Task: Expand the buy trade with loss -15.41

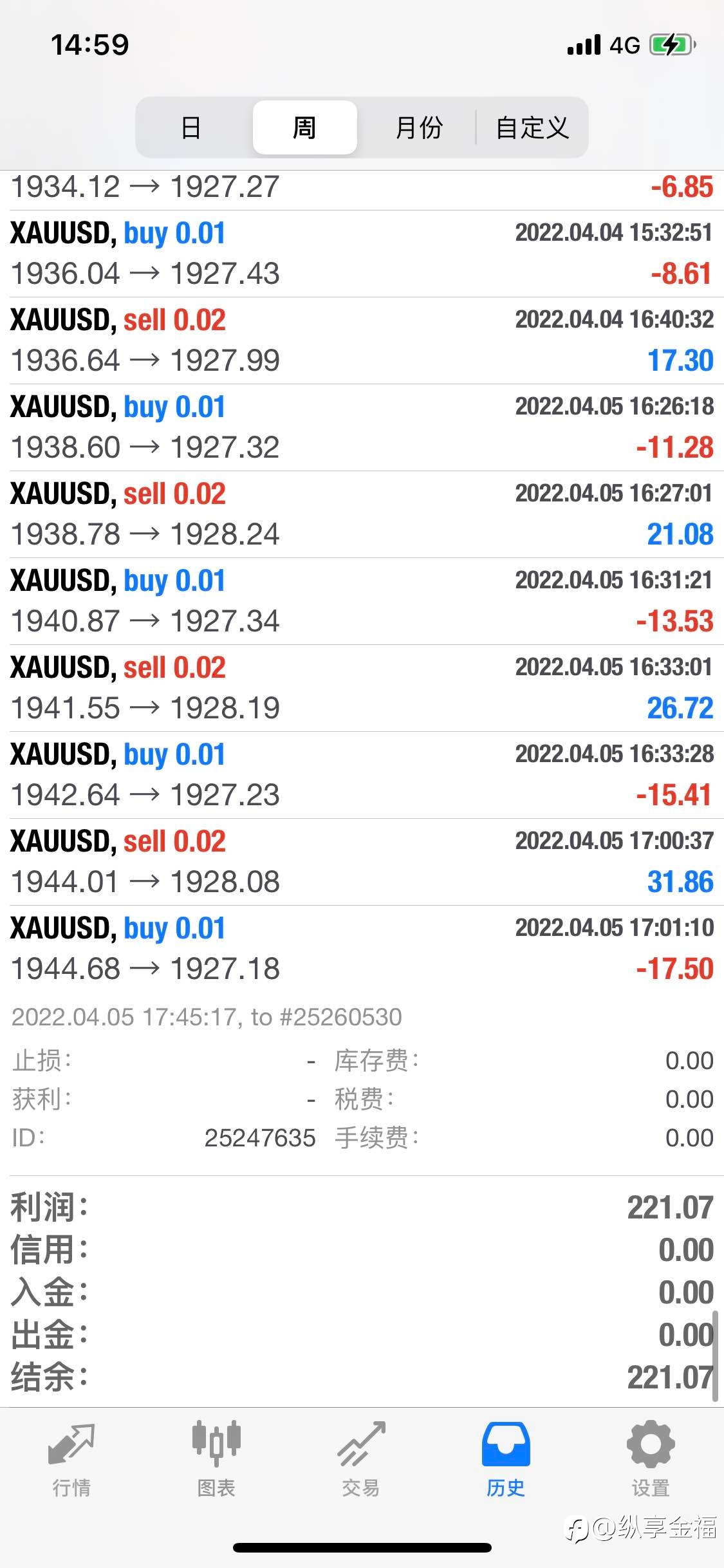Action: click(x=362, y=775)
